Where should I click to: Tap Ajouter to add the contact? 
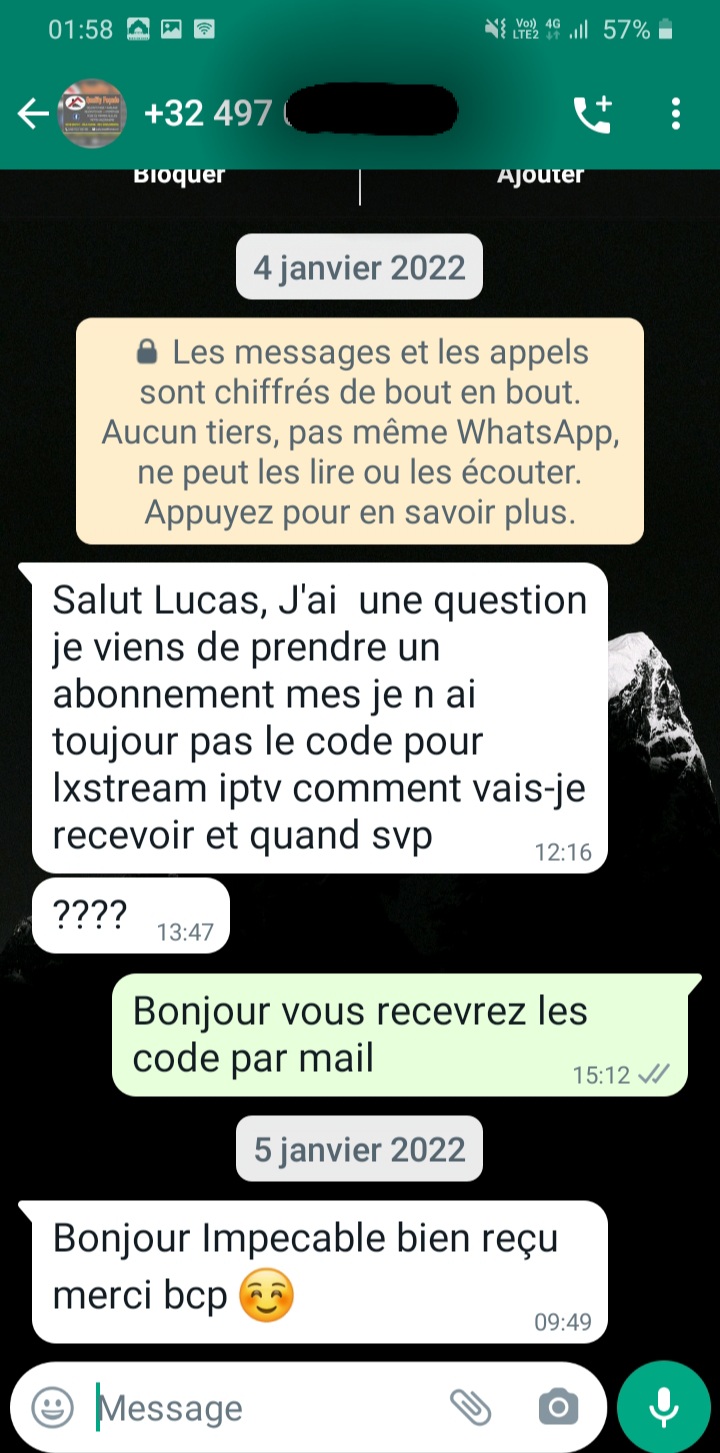coord(541,173)
